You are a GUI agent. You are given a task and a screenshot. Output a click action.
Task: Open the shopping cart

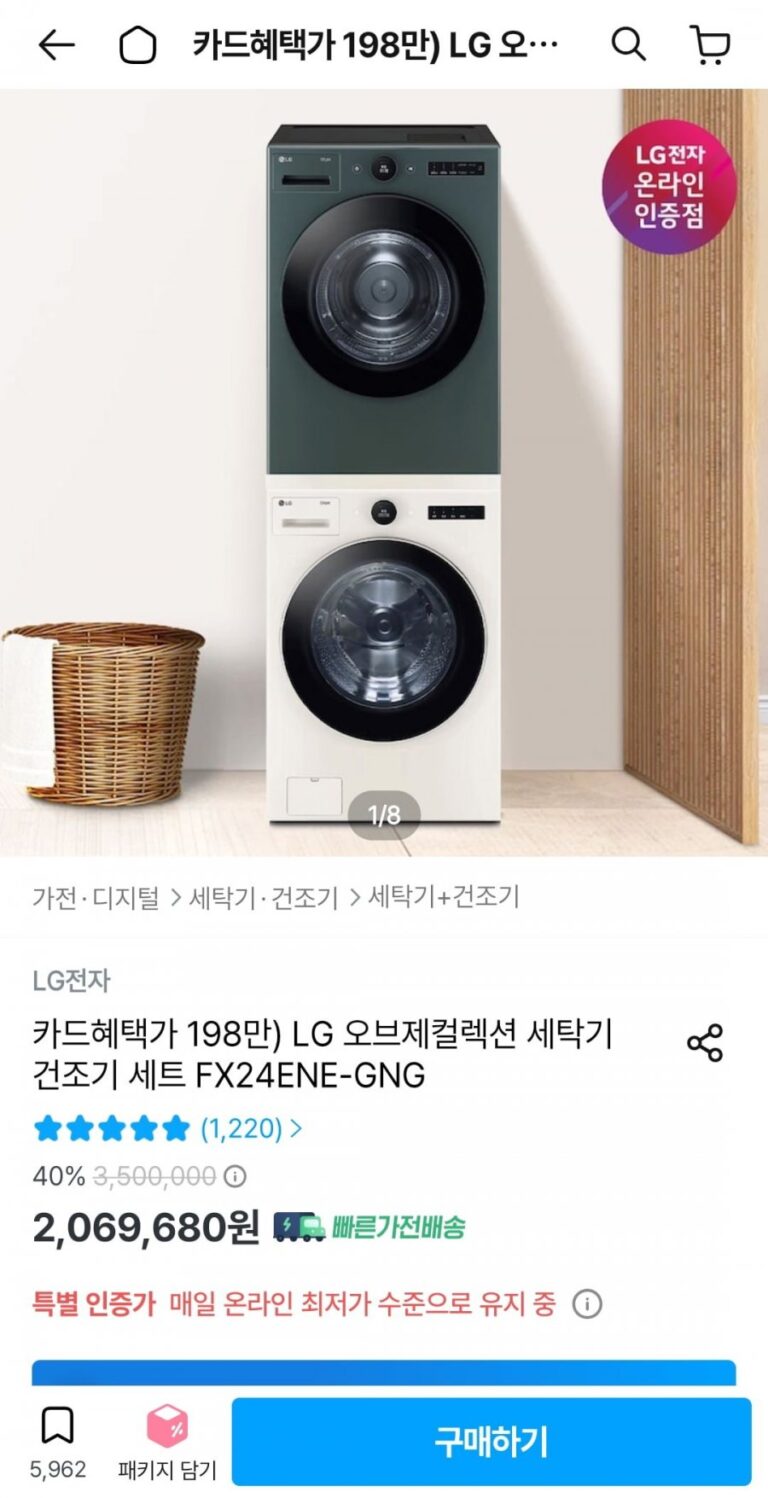click(710, 45)
